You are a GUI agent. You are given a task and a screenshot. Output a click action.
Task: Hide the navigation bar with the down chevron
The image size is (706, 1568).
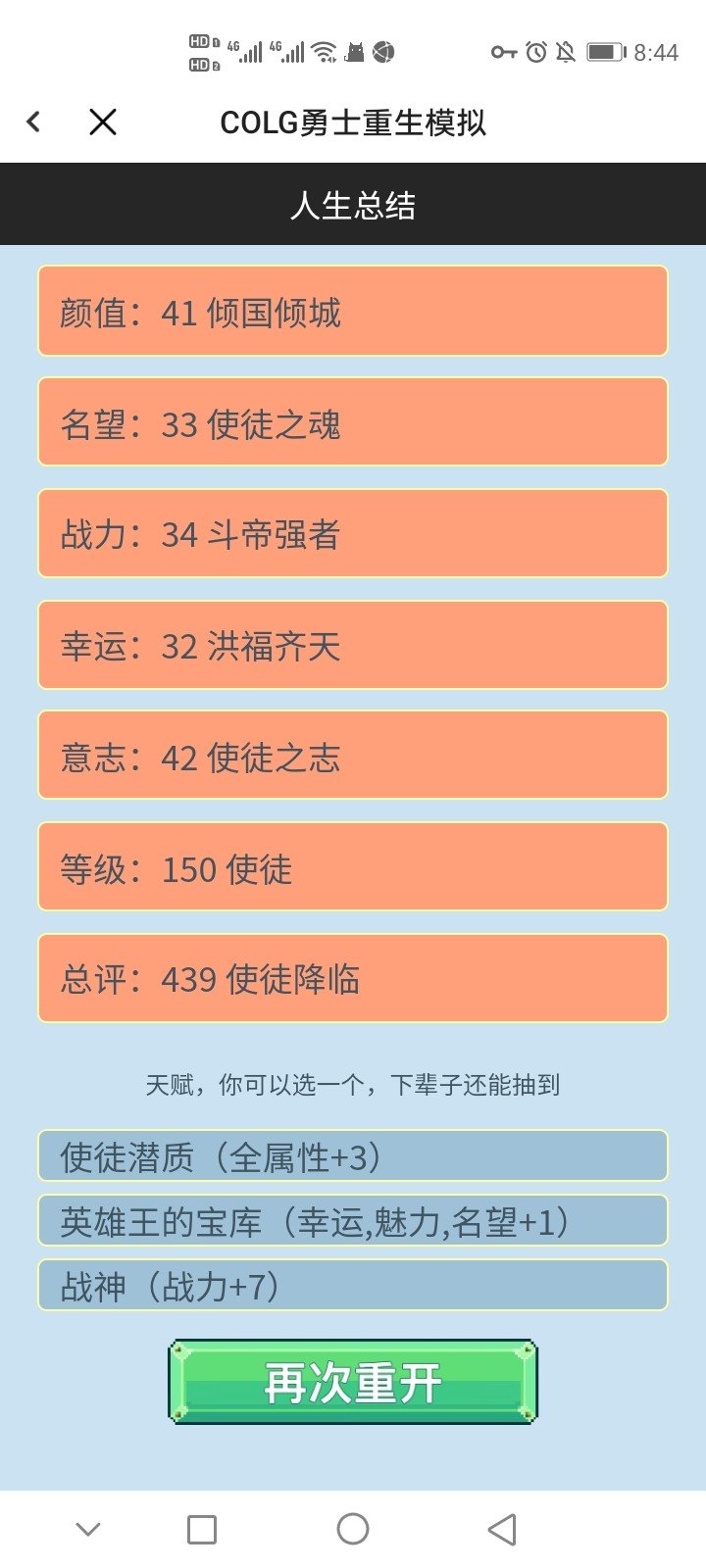pyautogui.click(x=88, y=1530)
